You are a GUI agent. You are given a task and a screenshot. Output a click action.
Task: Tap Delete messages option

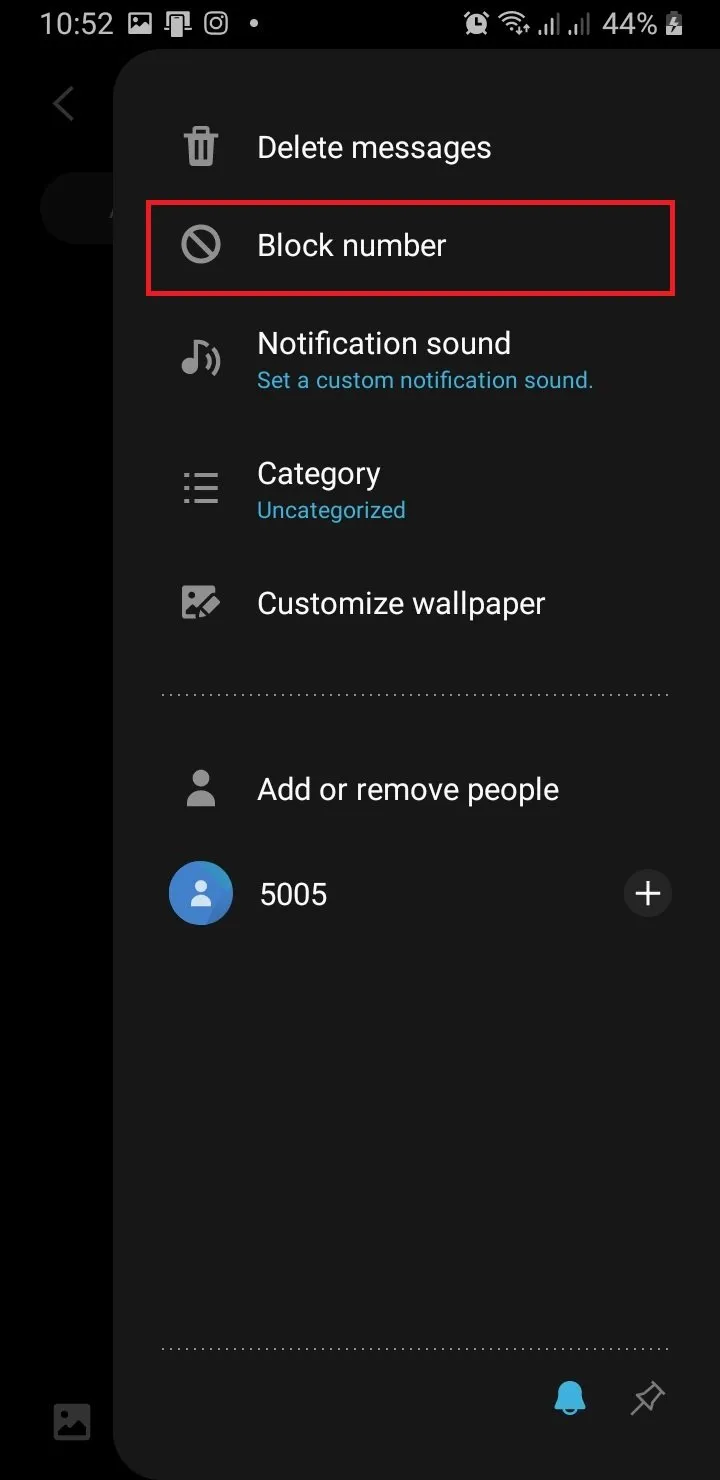[373, 148]
